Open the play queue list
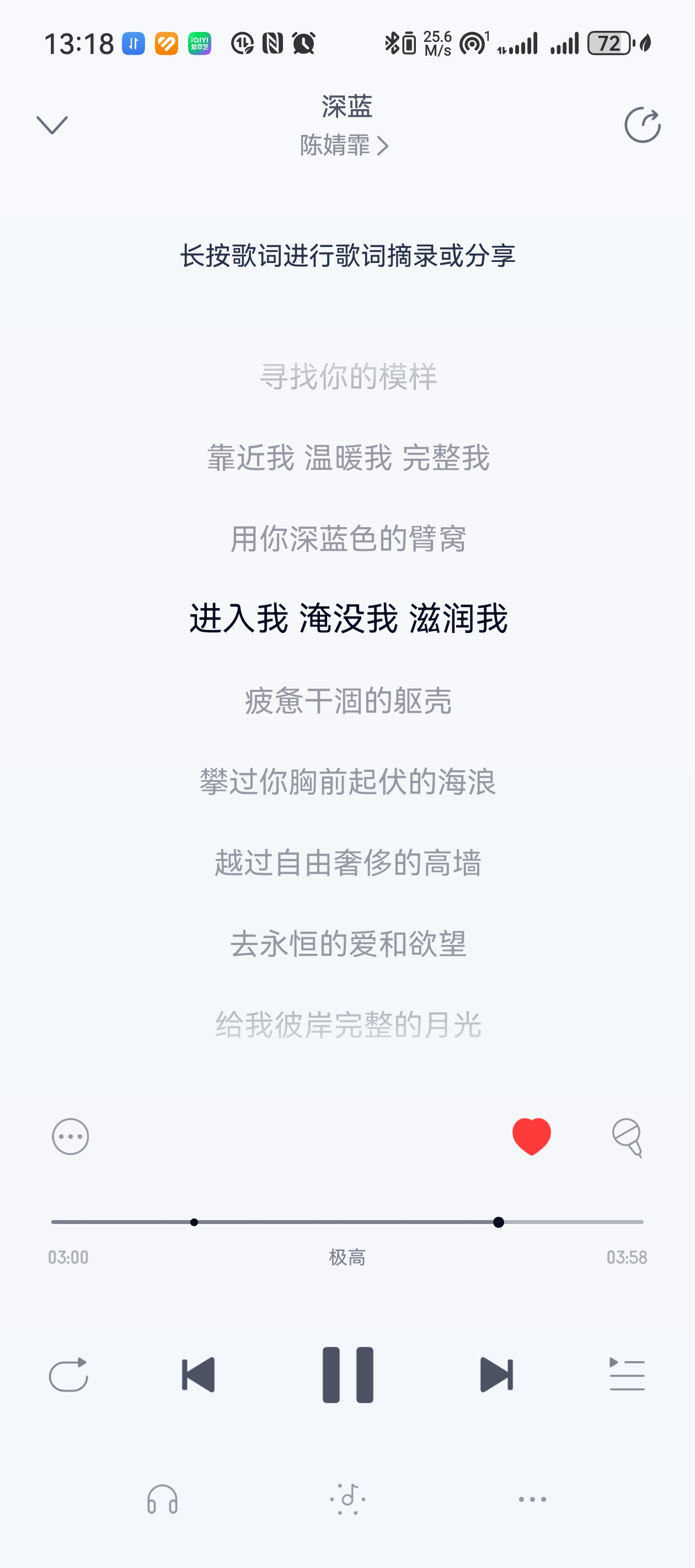Viewport: 695px width, 1568px height. (627, 1374)
